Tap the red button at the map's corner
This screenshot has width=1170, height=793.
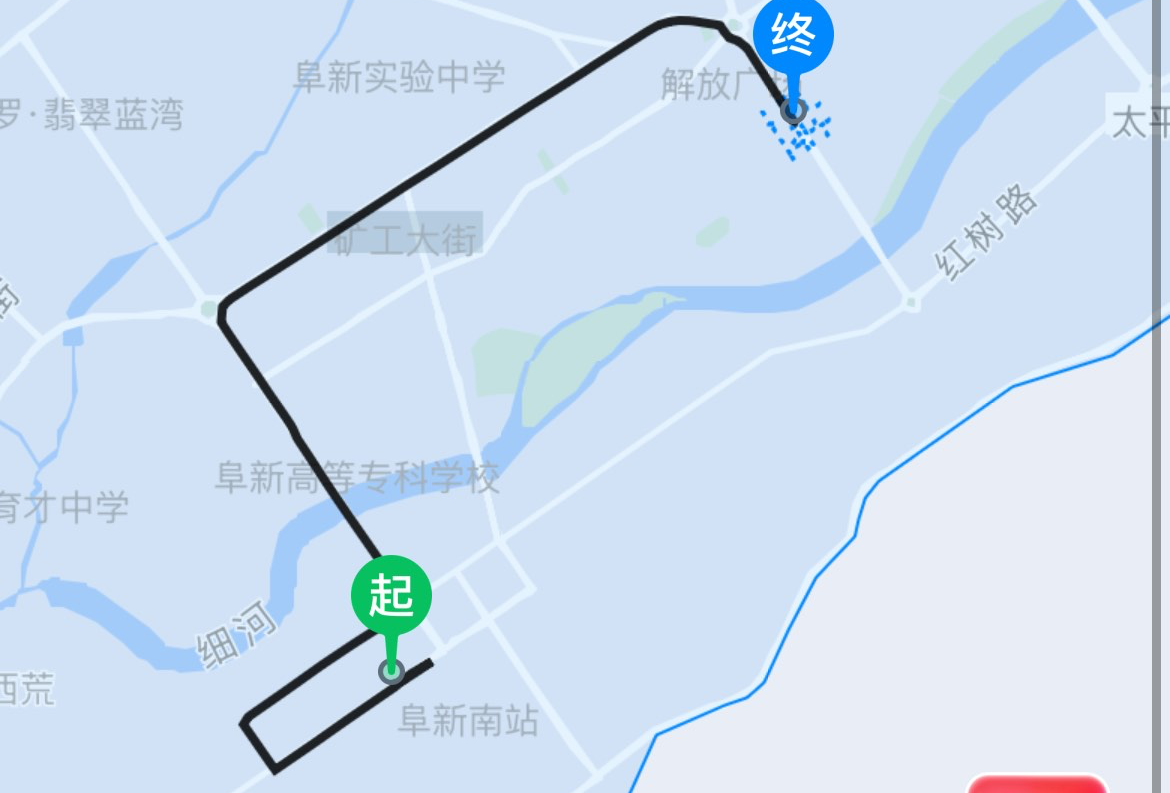(1037, 783)
